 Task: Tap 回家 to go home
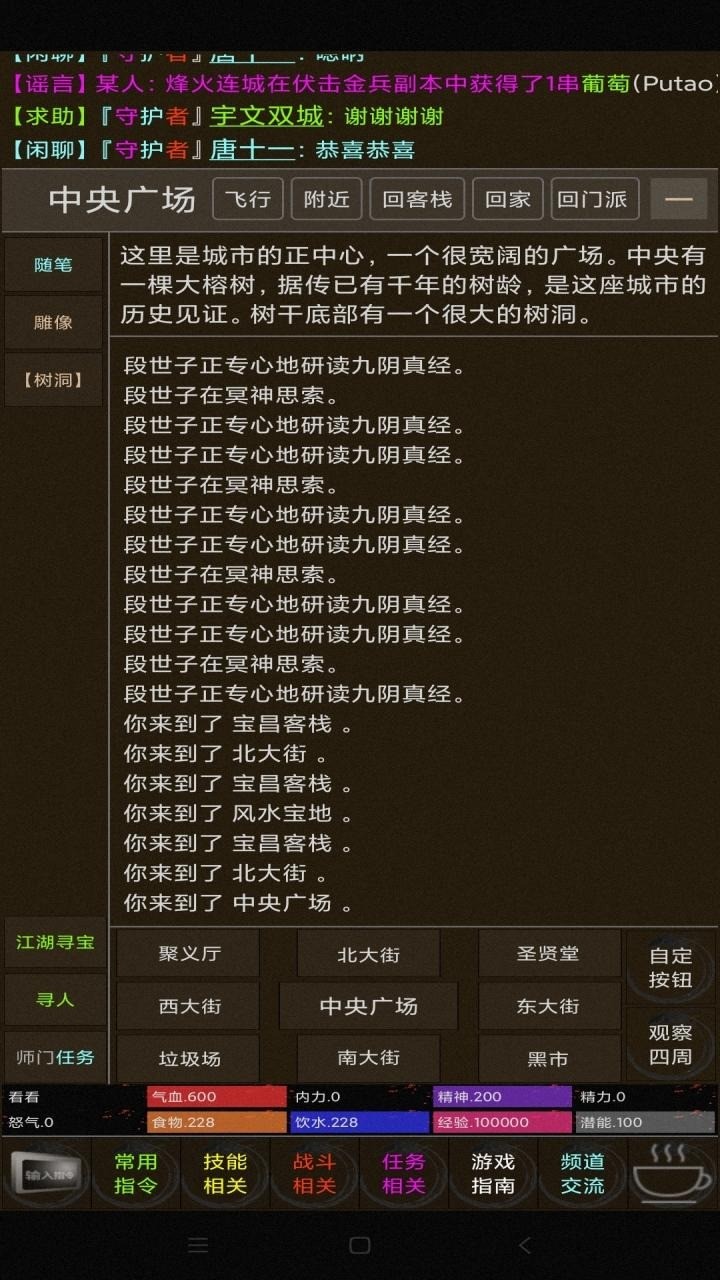(x=507, y=199)
